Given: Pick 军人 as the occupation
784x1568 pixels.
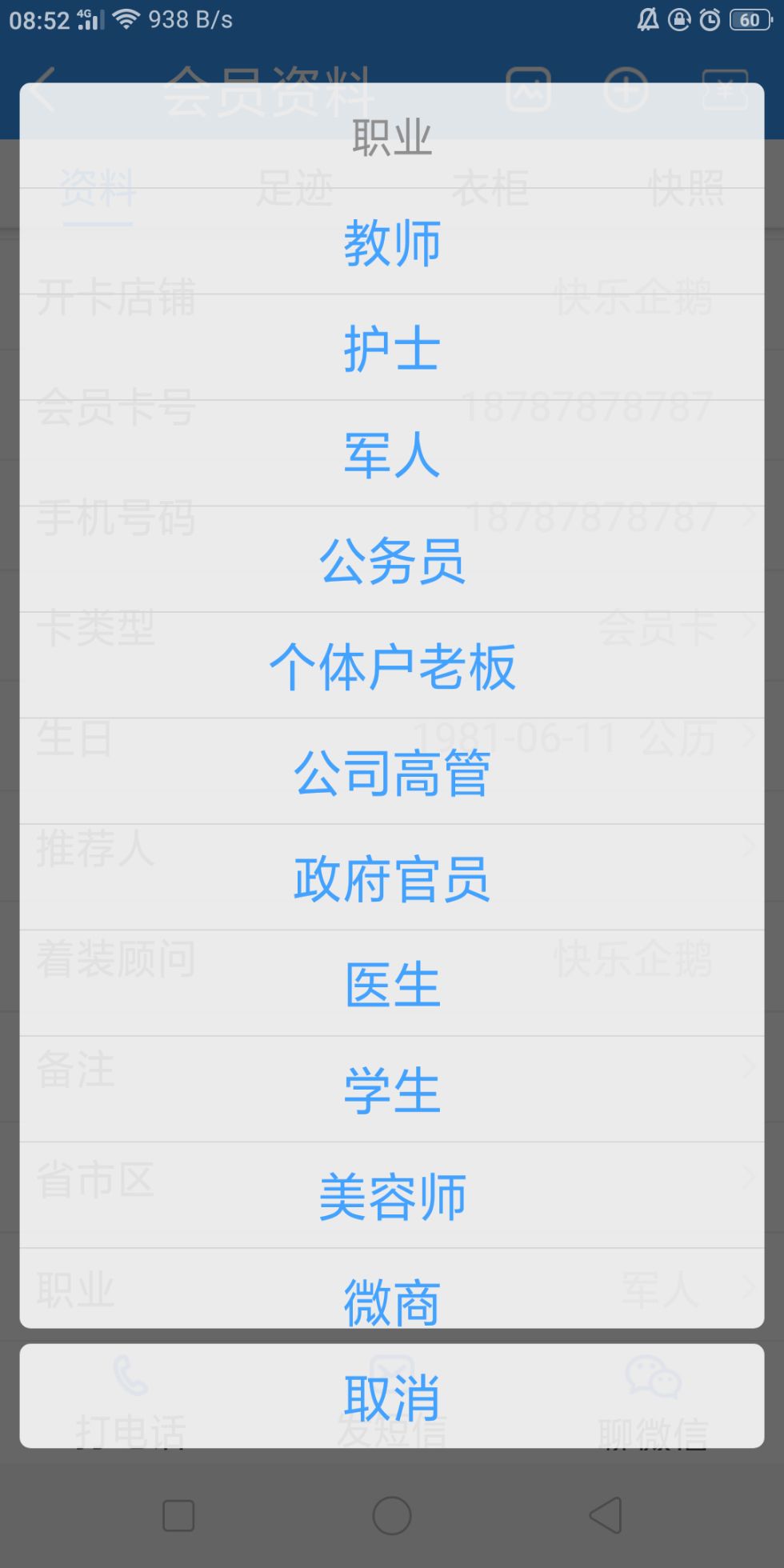Looking at the screenshot, I should pyautogui.click(x=392, y=454).
